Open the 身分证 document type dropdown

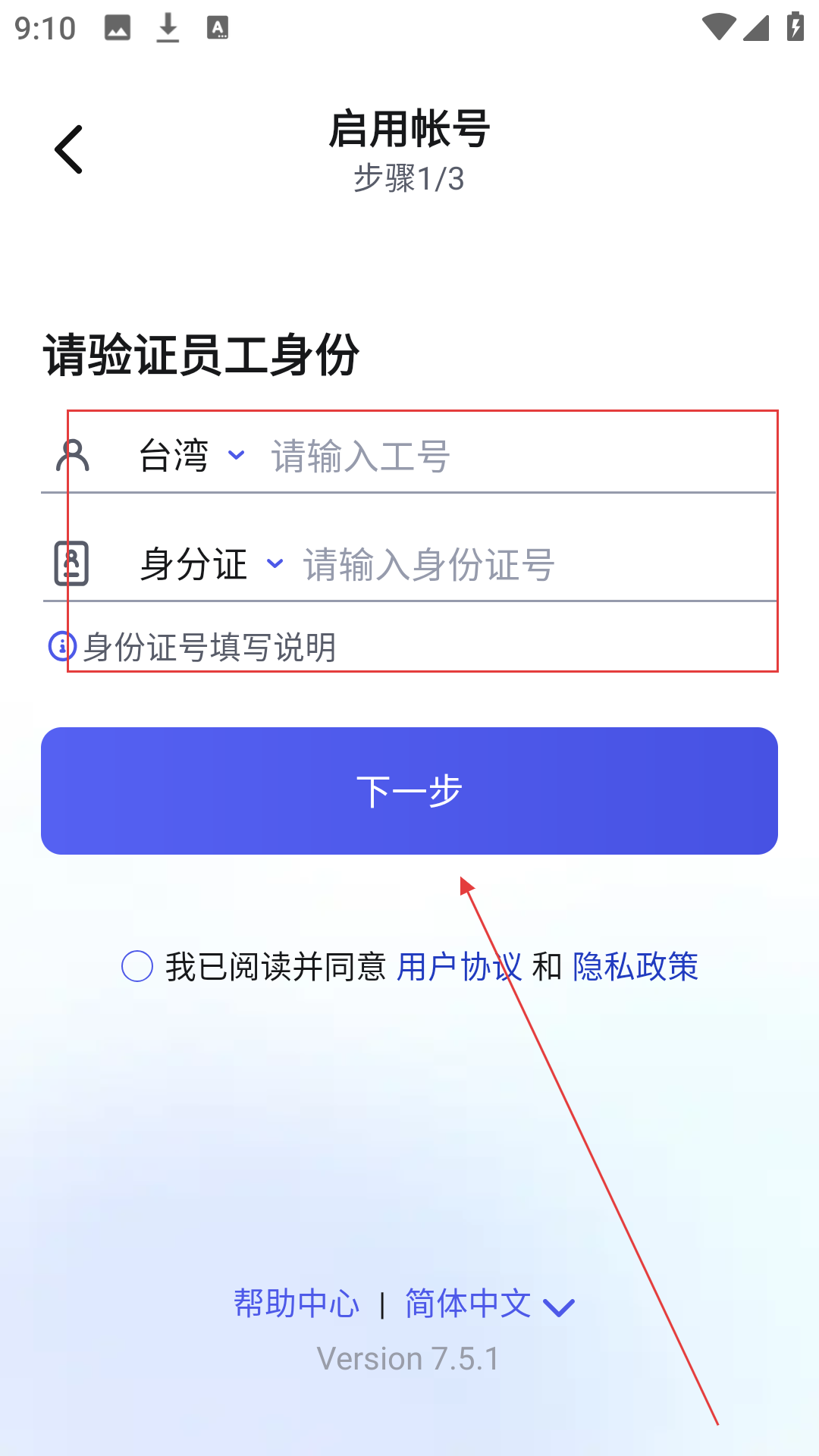pyautogui.click(x=212, y=564)
